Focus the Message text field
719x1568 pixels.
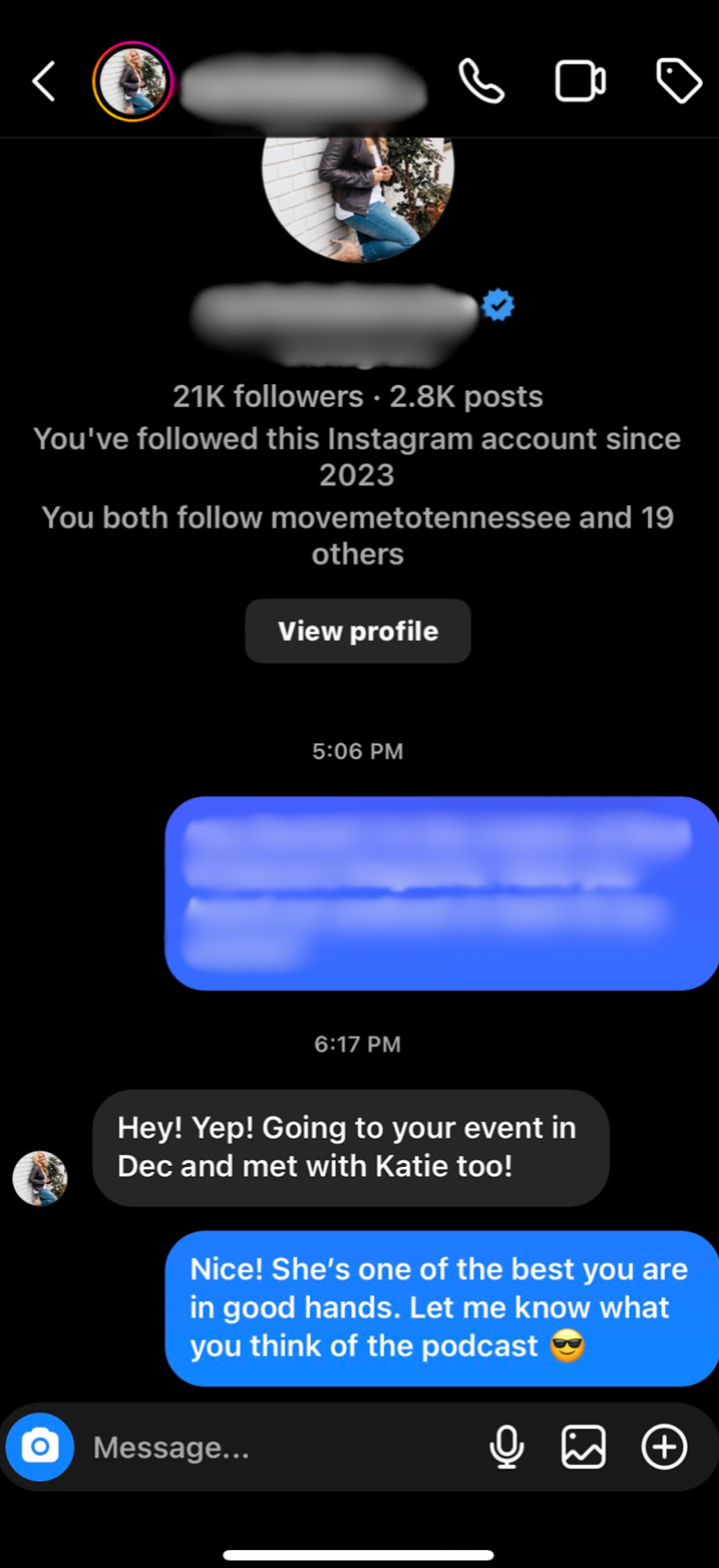tap(274, 1447)
